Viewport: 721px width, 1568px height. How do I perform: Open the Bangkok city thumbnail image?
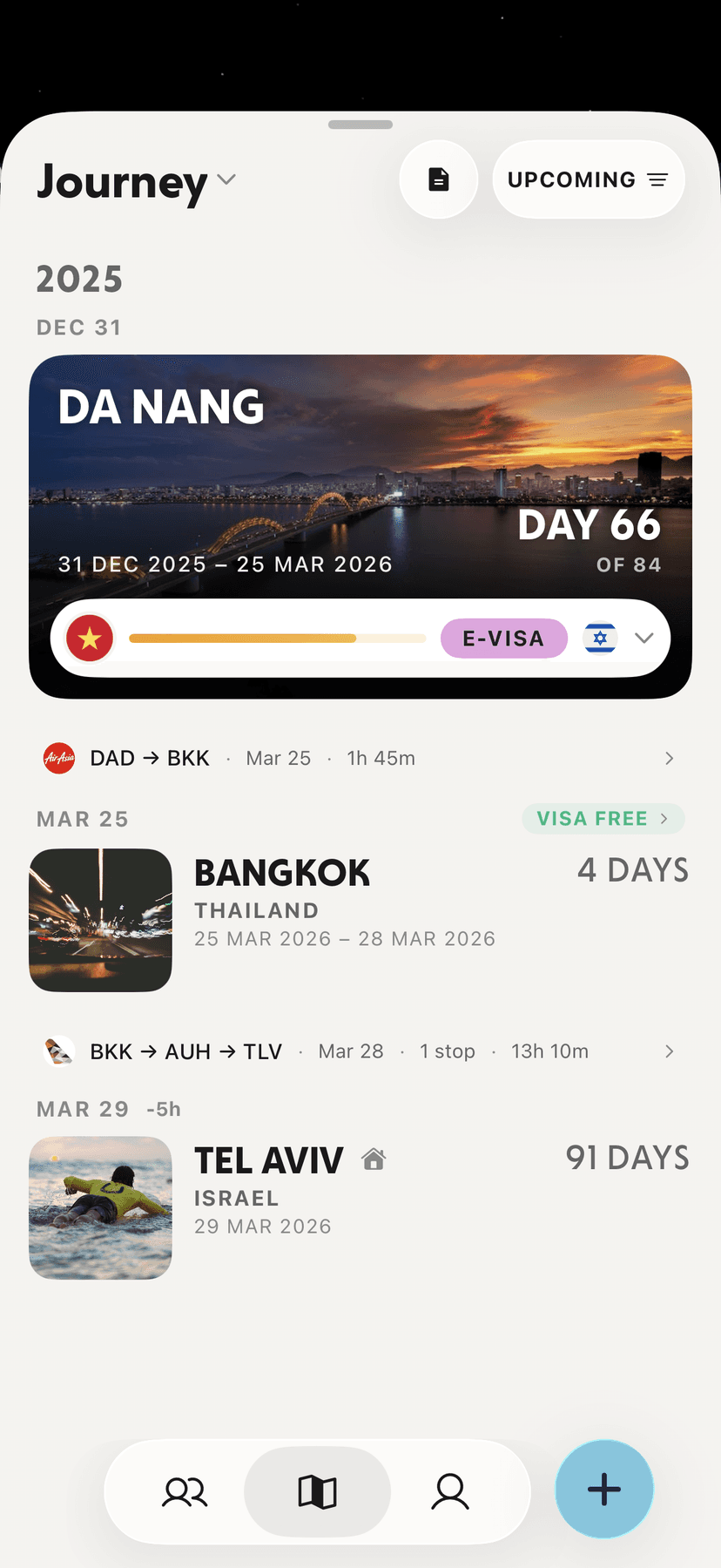100,920
